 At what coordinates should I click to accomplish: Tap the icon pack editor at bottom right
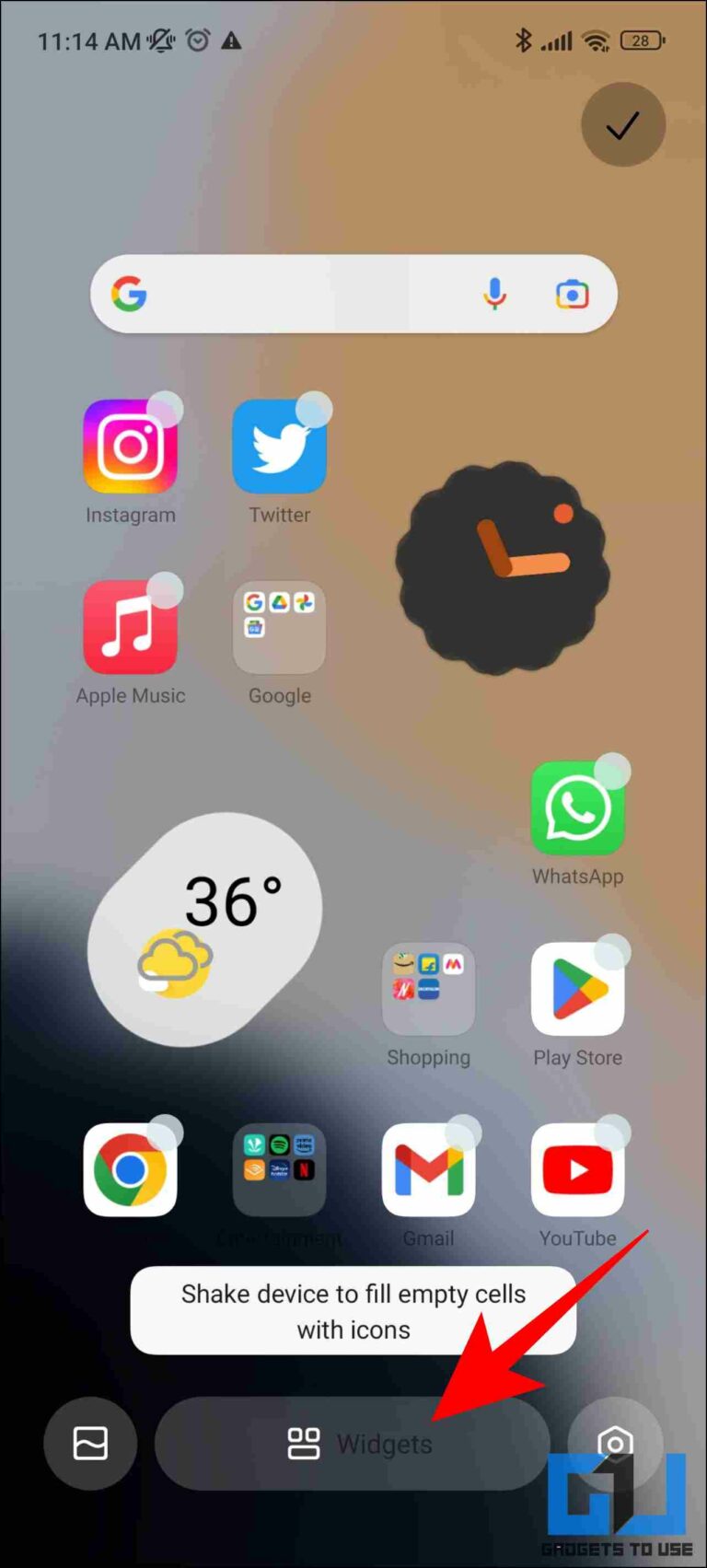pyautogui.click(x=615, y=1443)
